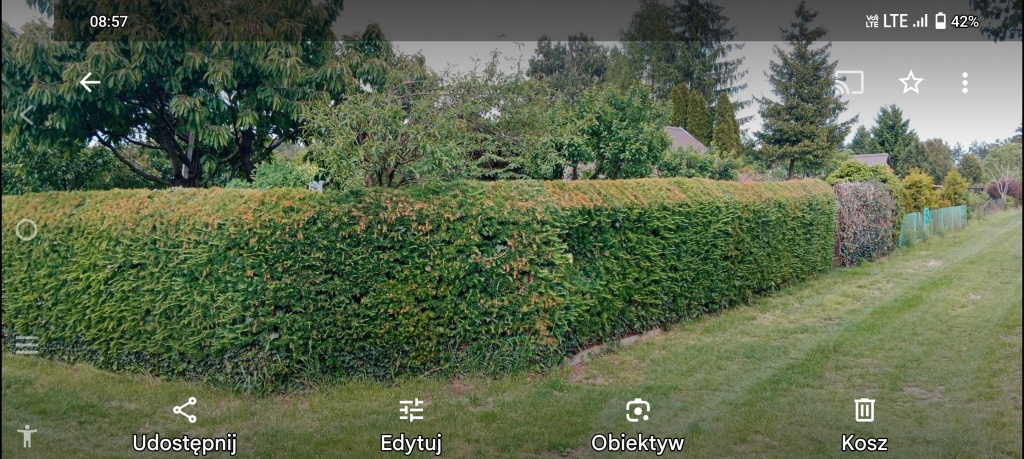Tap the system home button
Image resolution: width=1024 pixels, height=459 pixels.
click(26, 230)
